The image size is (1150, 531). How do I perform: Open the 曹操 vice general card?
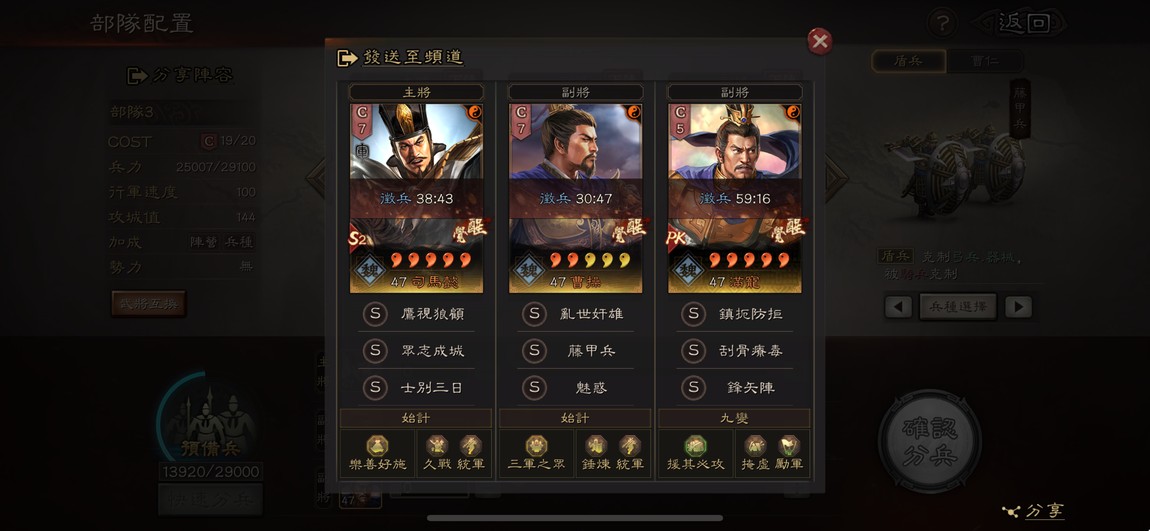pos(575,198)
